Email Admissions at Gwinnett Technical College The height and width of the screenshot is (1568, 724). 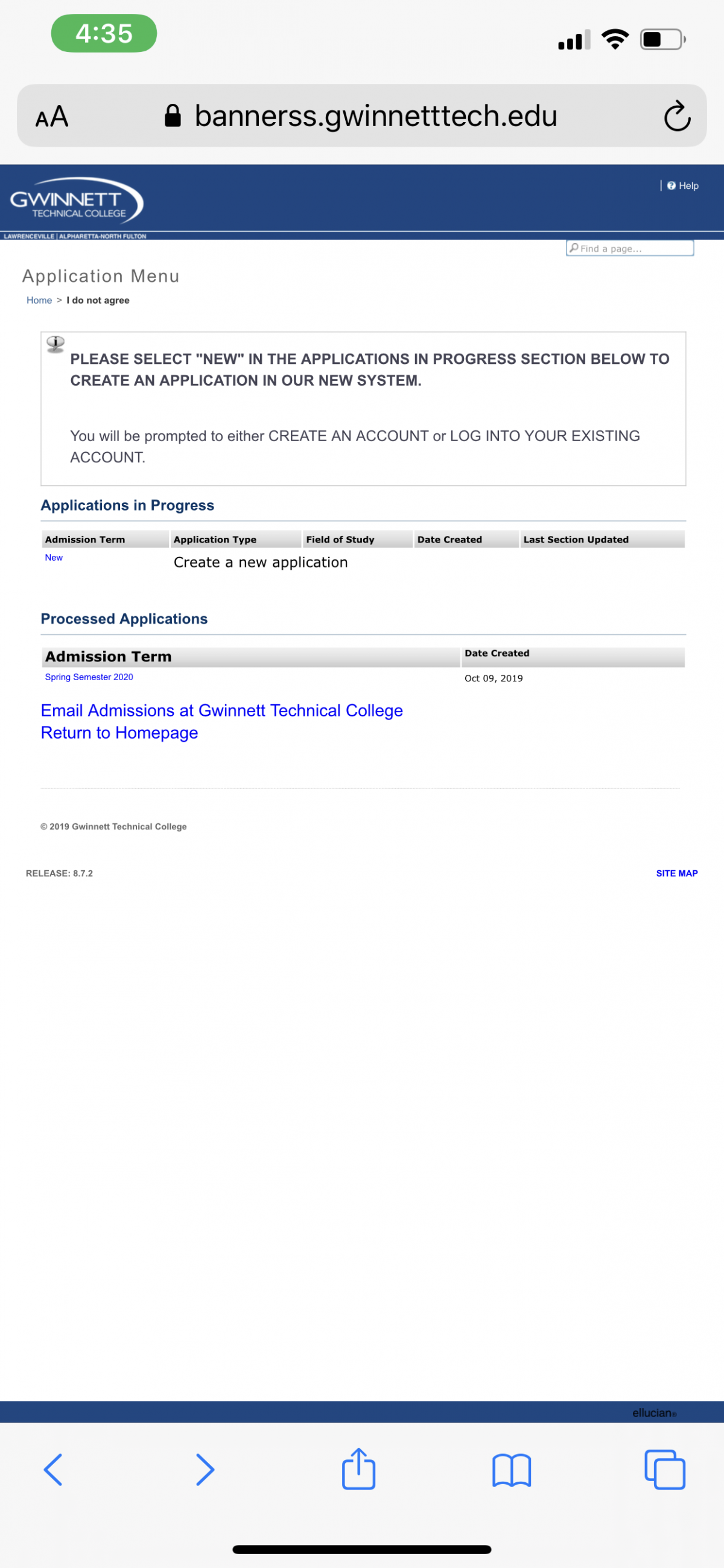[x=221, y=710]
